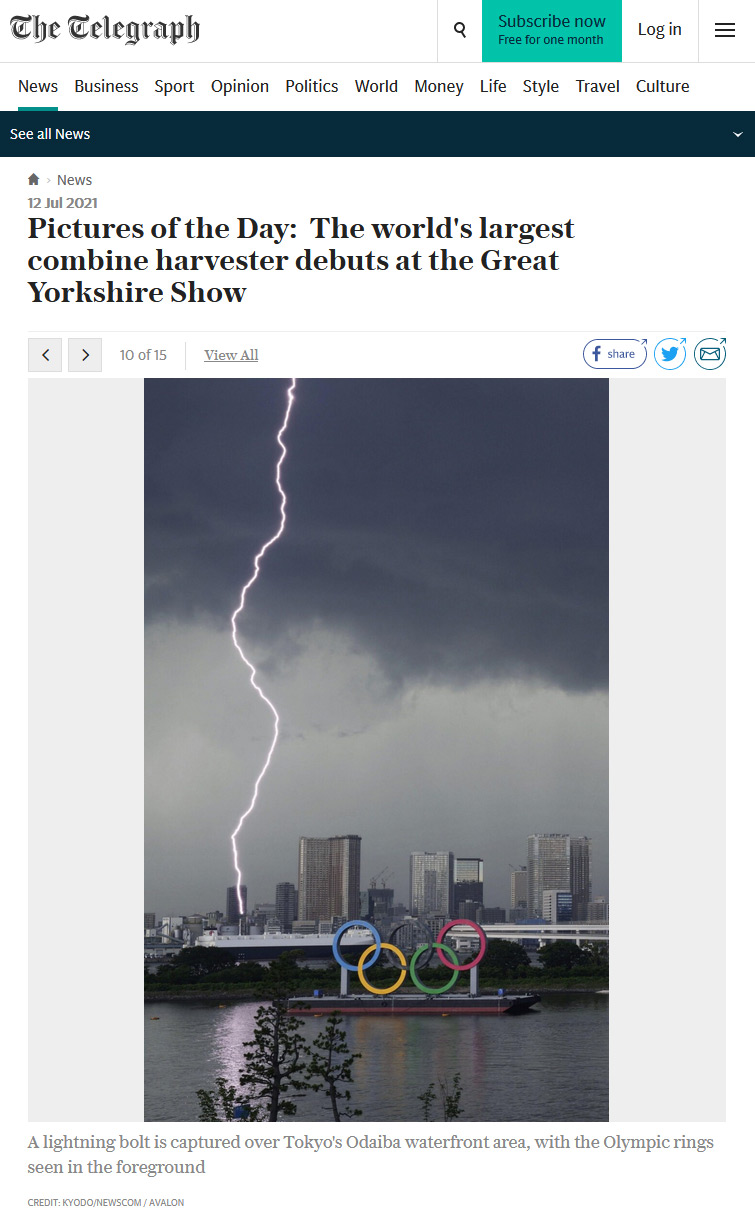This screenshot has height=1220, width=755.
Task: Share this gallery on Facebook
Action: (614, 354)
